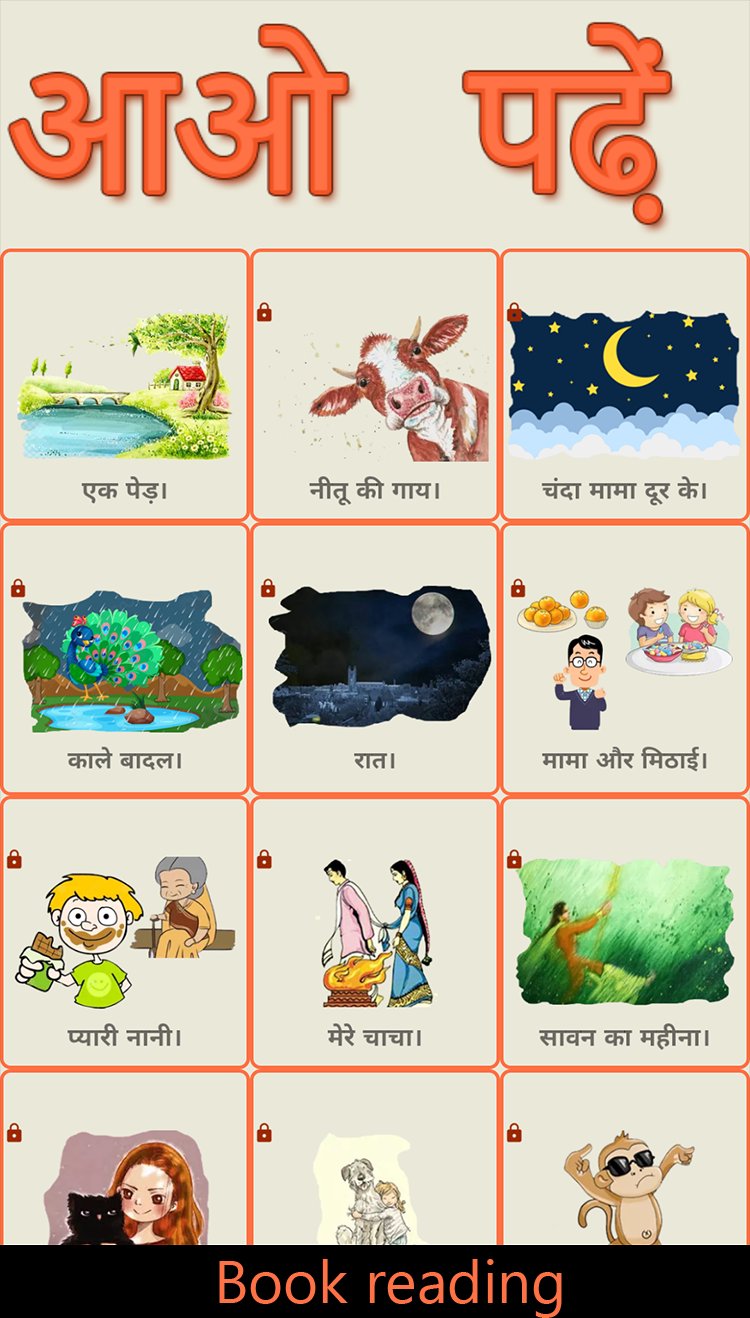The width and height of the screenshot is (750, 1318).
Task: Open the story एक पेड़
Action: click(x=124, y=385)
